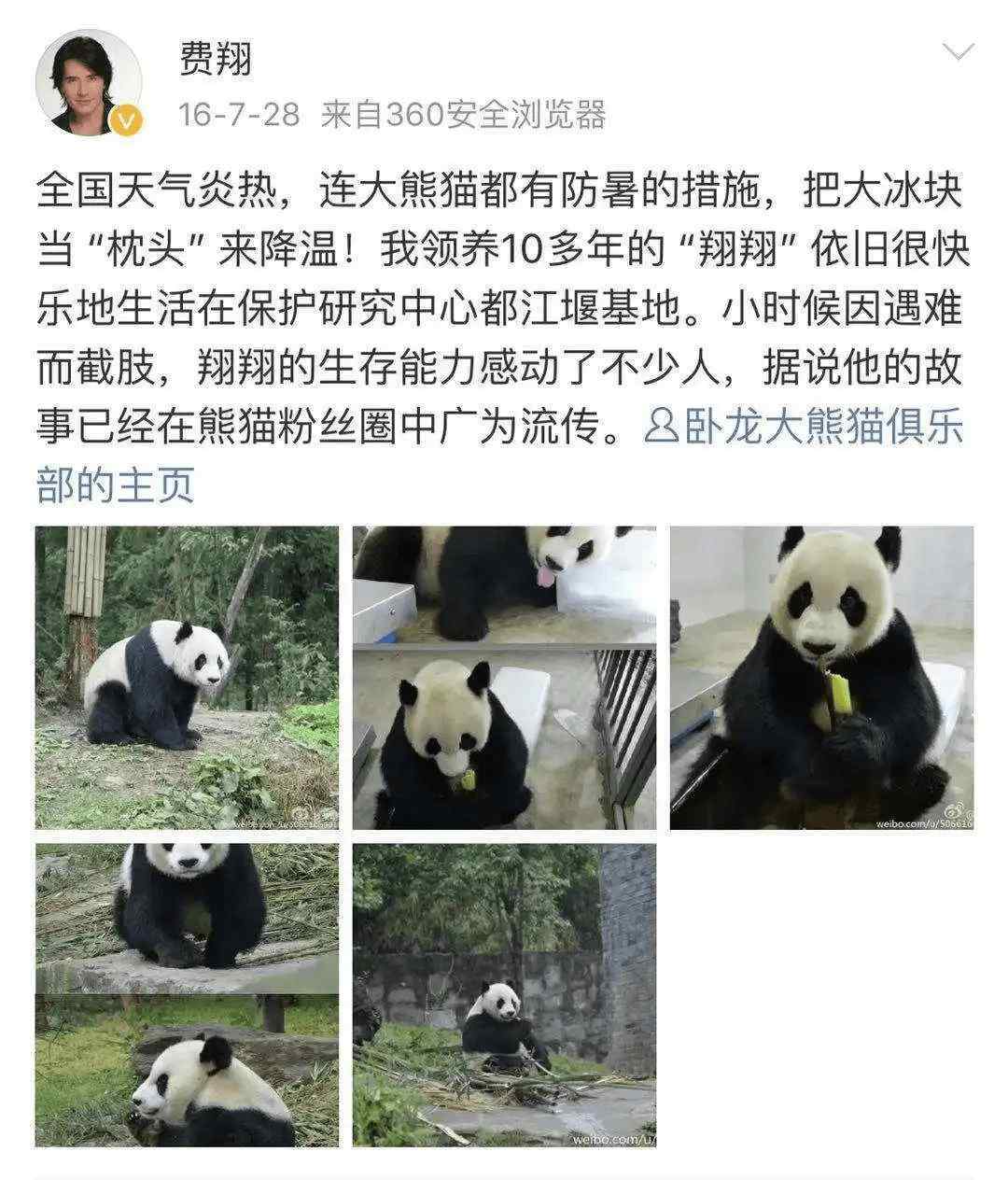Screen dimensions: 1008x1194
Task: Open the 卧龙大熊猫俱乐部的主页 link
Action: [x=803, y=428]
